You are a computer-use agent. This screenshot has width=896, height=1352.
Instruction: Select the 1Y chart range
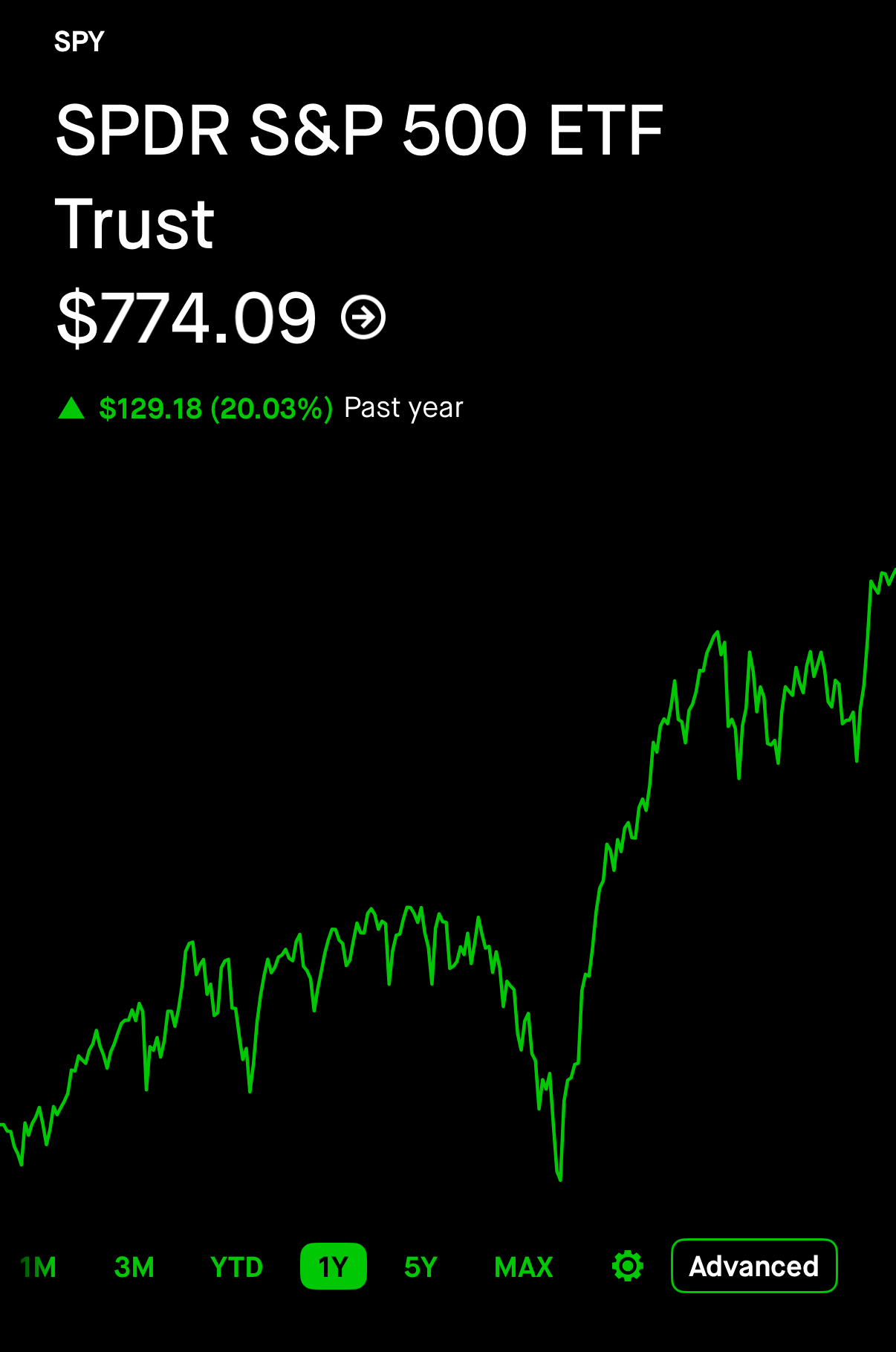point(334,1266)
